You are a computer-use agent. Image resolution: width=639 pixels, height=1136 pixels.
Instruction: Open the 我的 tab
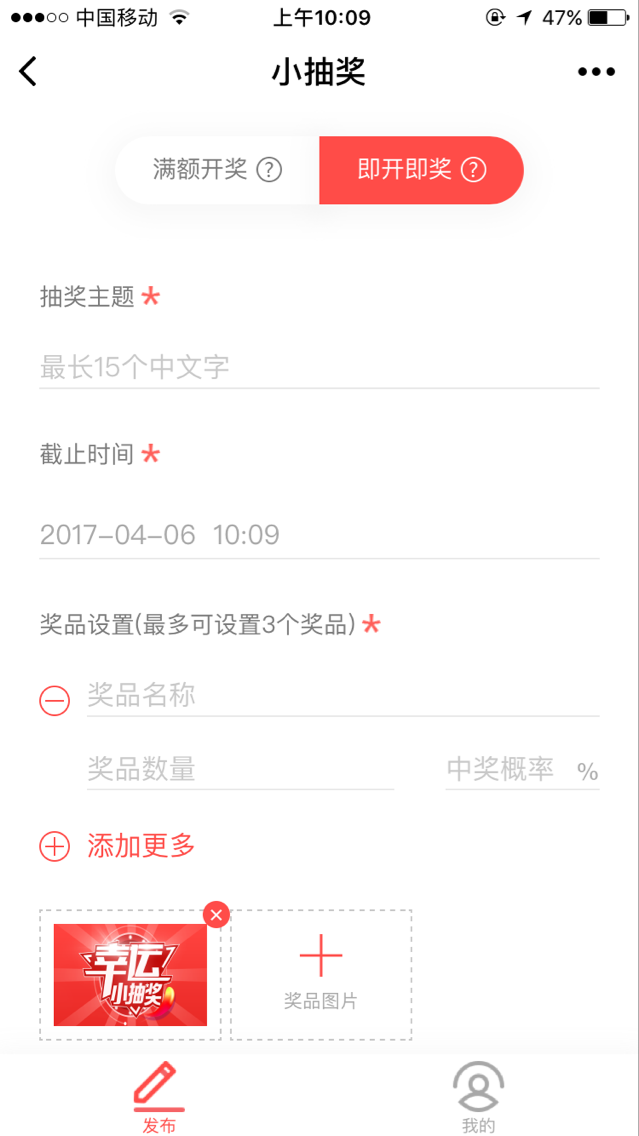pos(478,1097)
